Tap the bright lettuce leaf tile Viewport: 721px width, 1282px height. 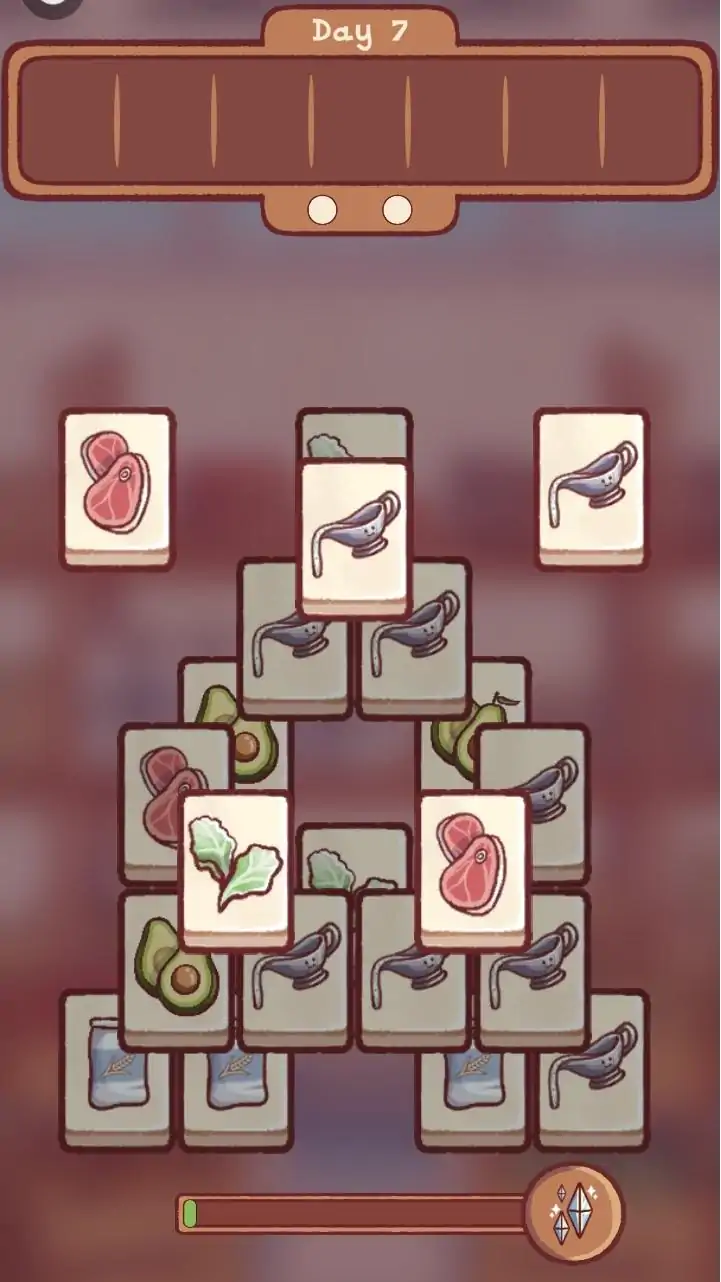(x=236, y=866)
